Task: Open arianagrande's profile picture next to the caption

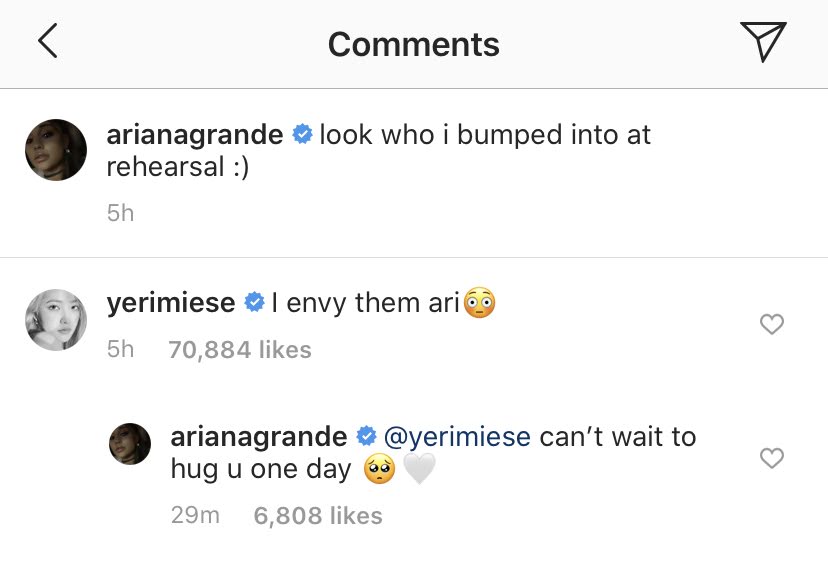Action: [x=56, y=150]
